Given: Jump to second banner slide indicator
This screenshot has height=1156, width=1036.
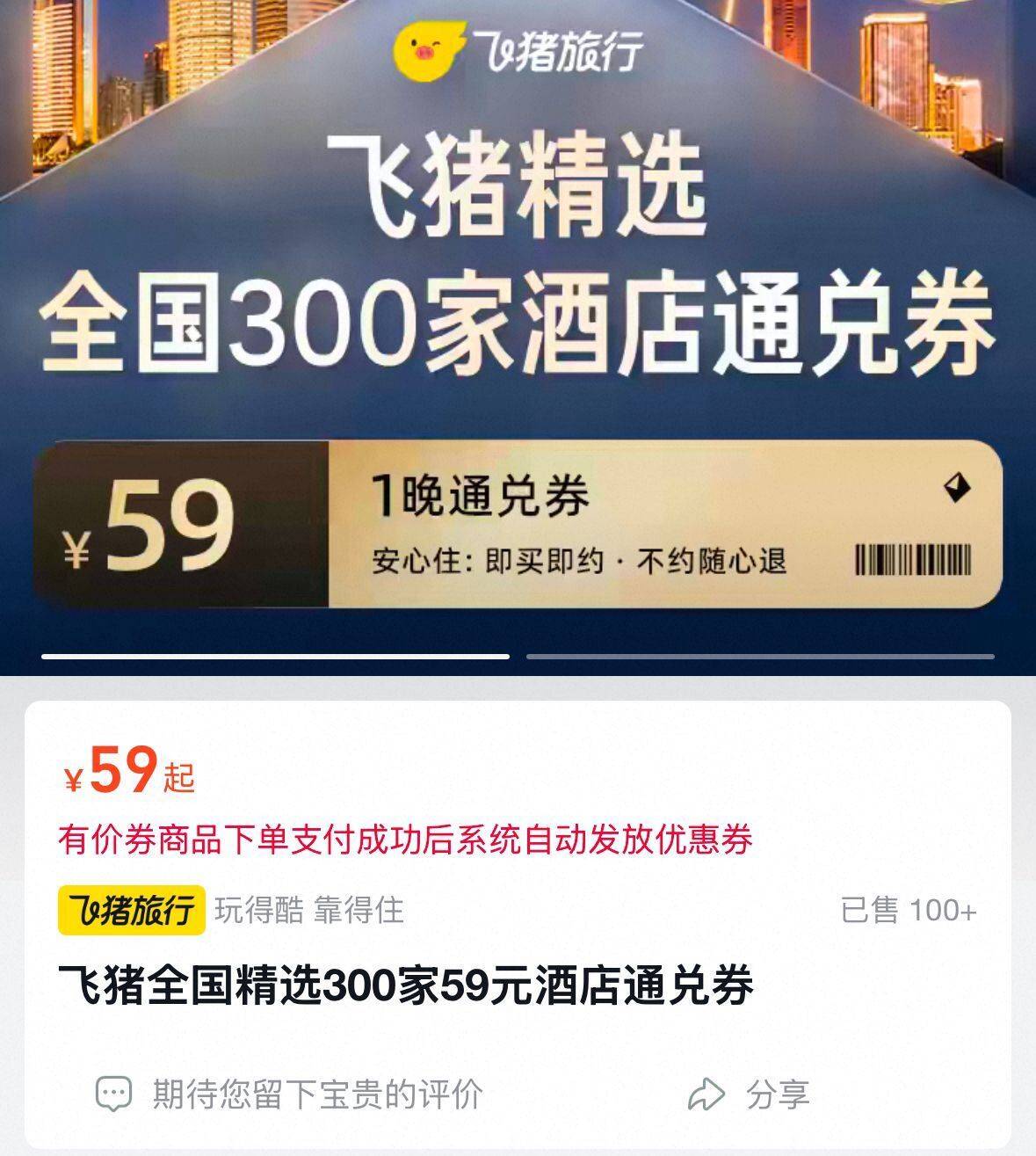Looking at the screenshot, I should pyautogui.click(x=760, y=656).
